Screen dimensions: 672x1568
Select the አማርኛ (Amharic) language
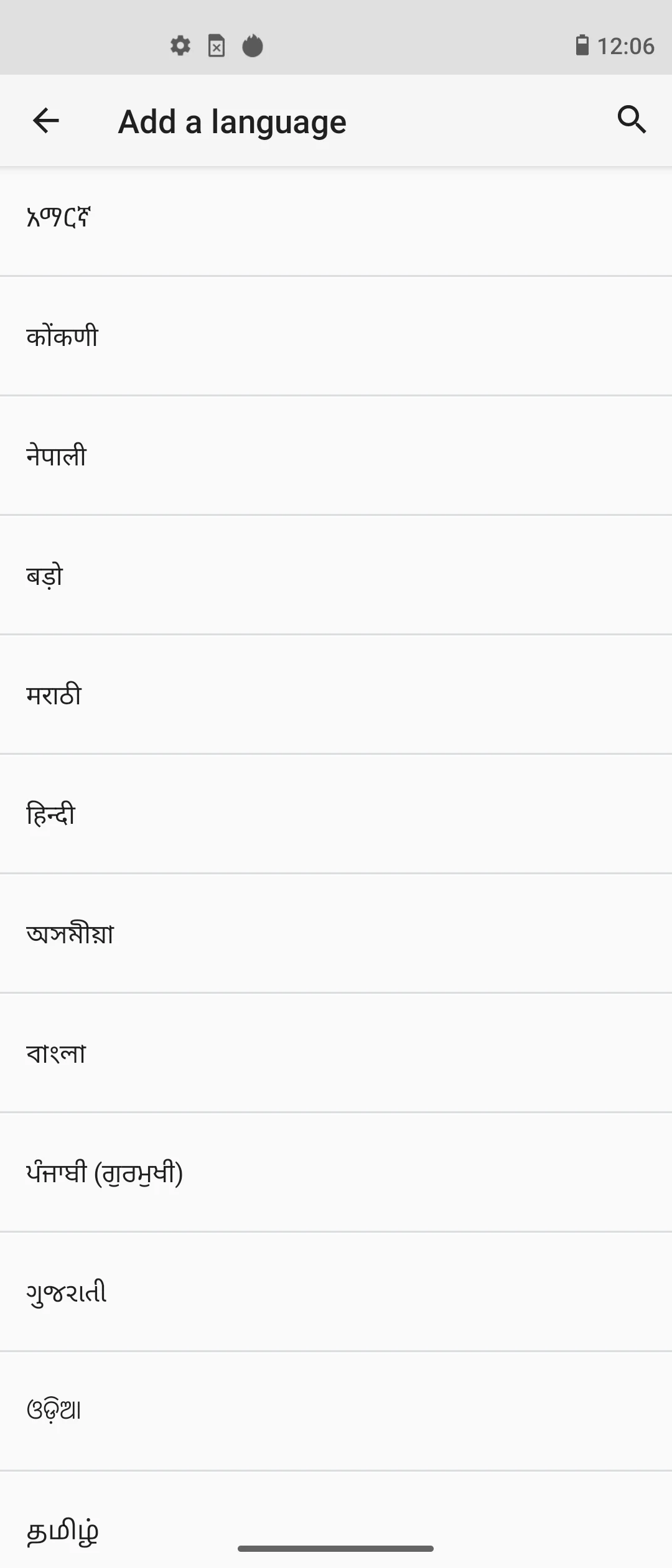[x=336, y=218]
